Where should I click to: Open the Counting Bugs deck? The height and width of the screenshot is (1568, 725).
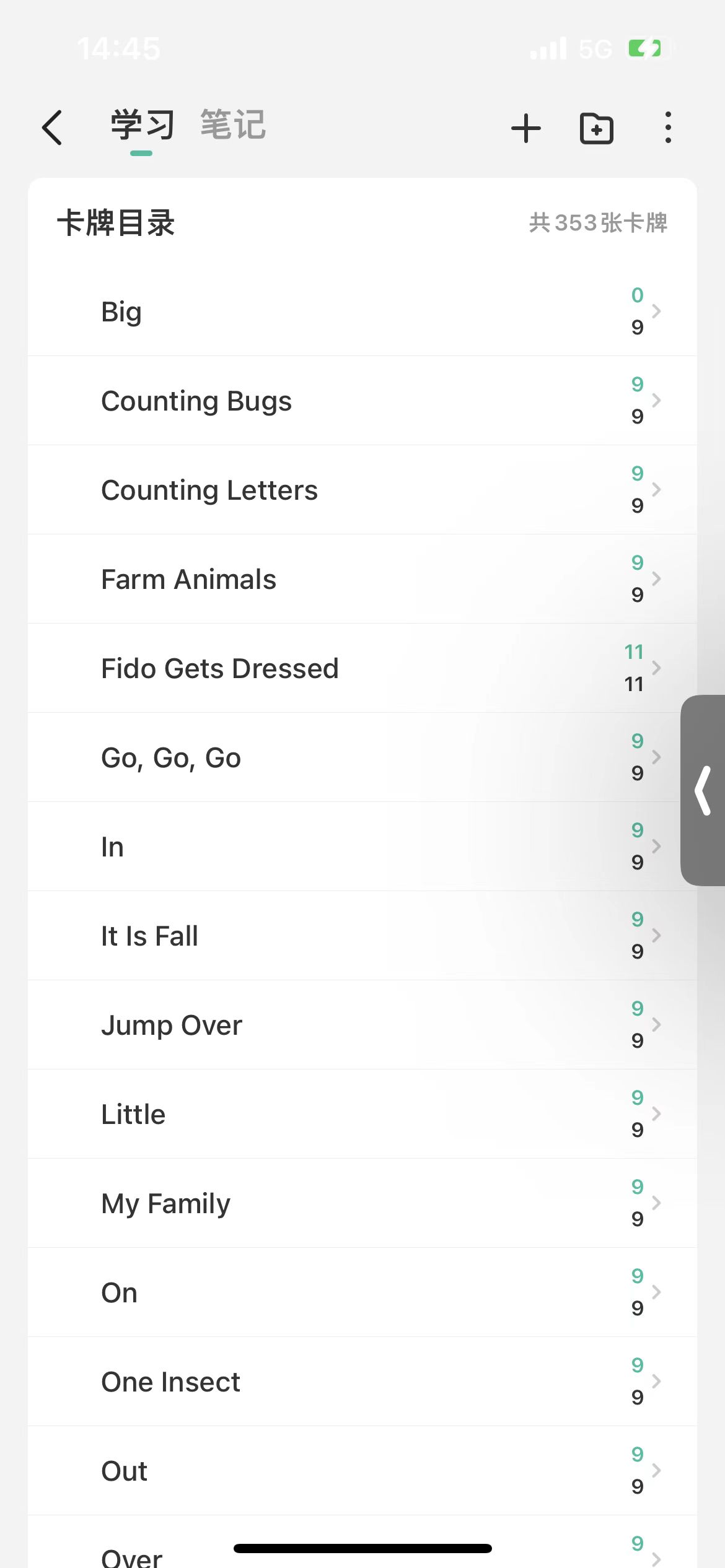(362, 401)
